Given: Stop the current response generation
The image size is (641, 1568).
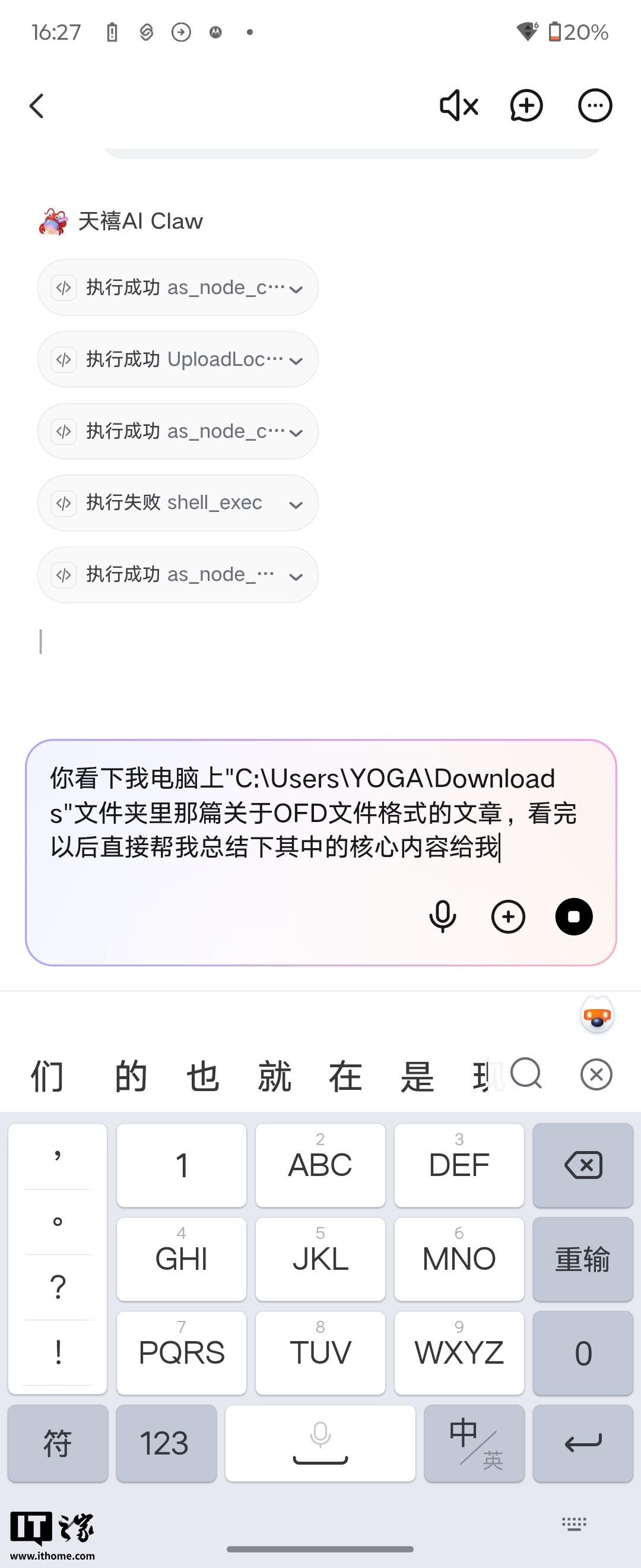Looking at the screenshot, I should [573, 916].
